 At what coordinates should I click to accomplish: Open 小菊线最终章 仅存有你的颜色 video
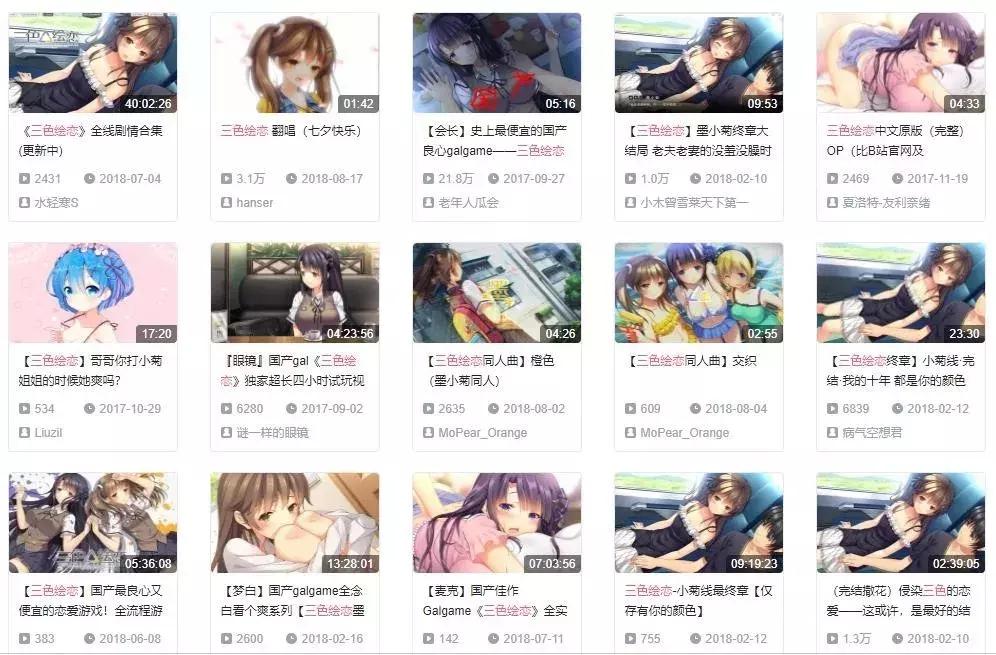pos(698,522)
